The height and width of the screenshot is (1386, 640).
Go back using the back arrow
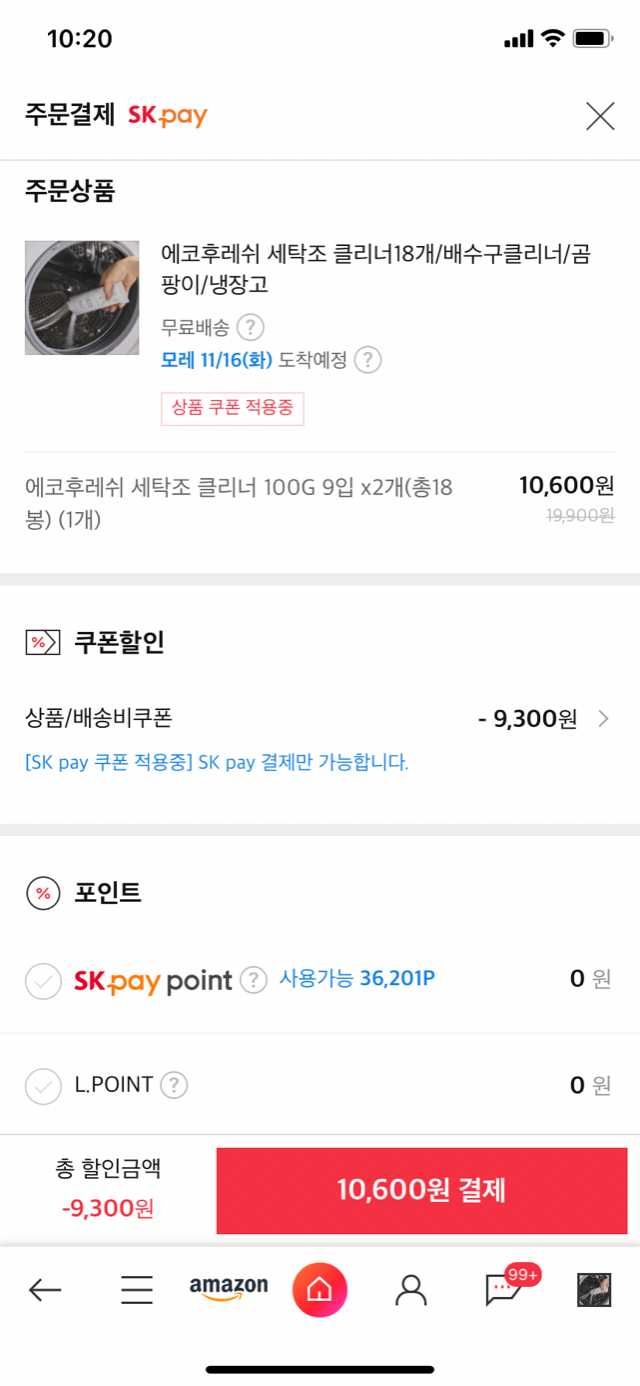45,1290
